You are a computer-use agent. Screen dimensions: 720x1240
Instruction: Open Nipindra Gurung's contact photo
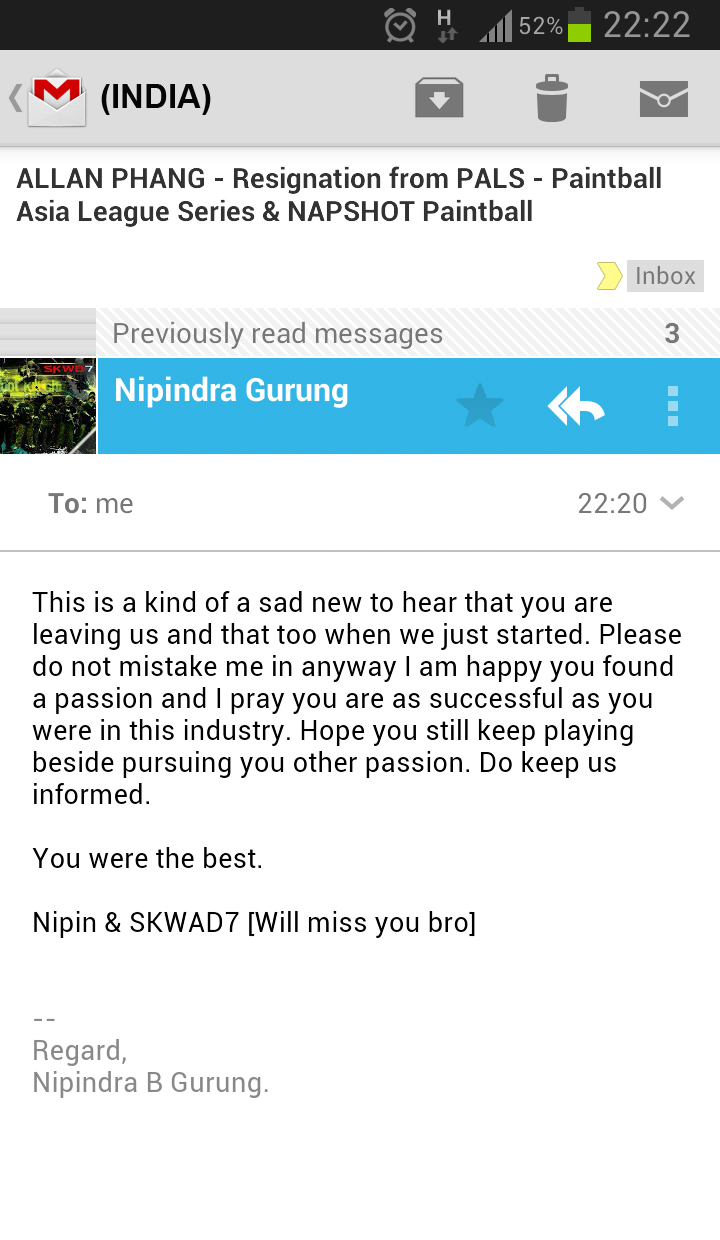[x=48, y=406]
